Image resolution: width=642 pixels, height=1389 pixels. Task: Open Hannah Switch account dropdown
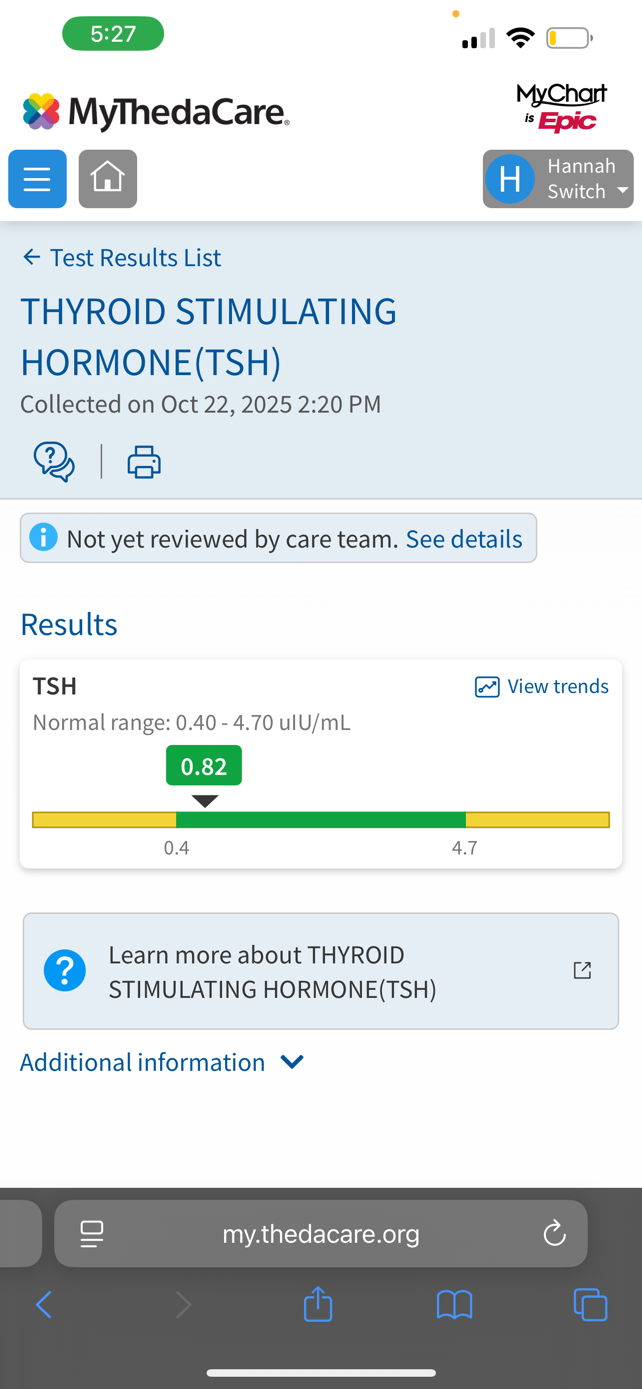coord(558,179)
